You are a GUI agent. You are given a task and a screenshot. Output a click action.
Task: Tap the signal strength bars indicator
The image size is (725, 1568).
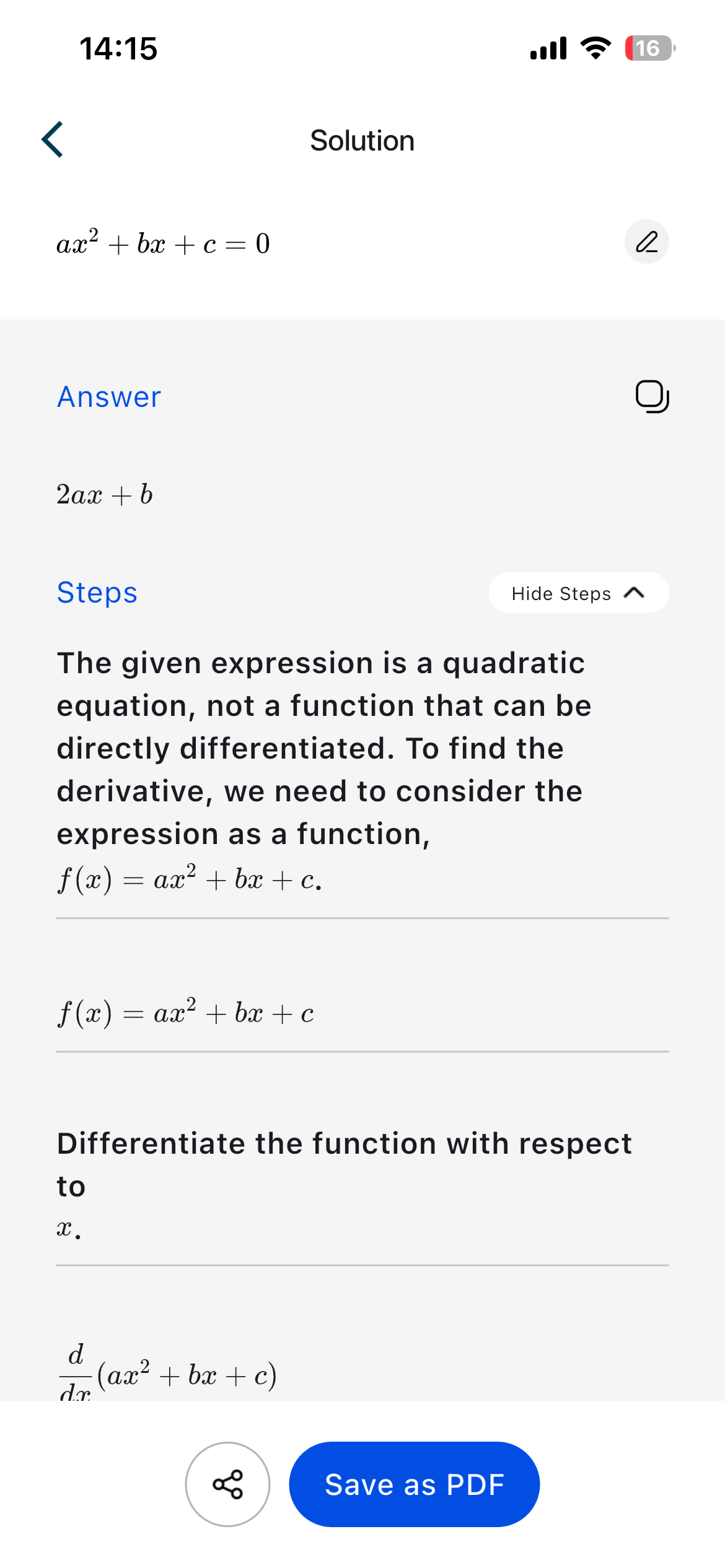tap(548, 47)
